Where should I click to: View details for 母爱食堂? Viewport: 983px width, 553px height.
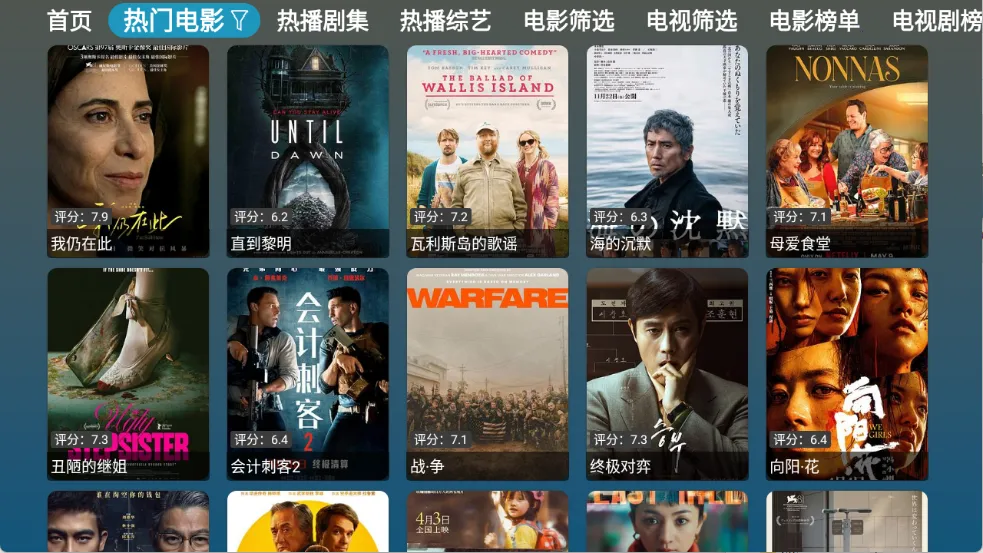click(847, 150)
